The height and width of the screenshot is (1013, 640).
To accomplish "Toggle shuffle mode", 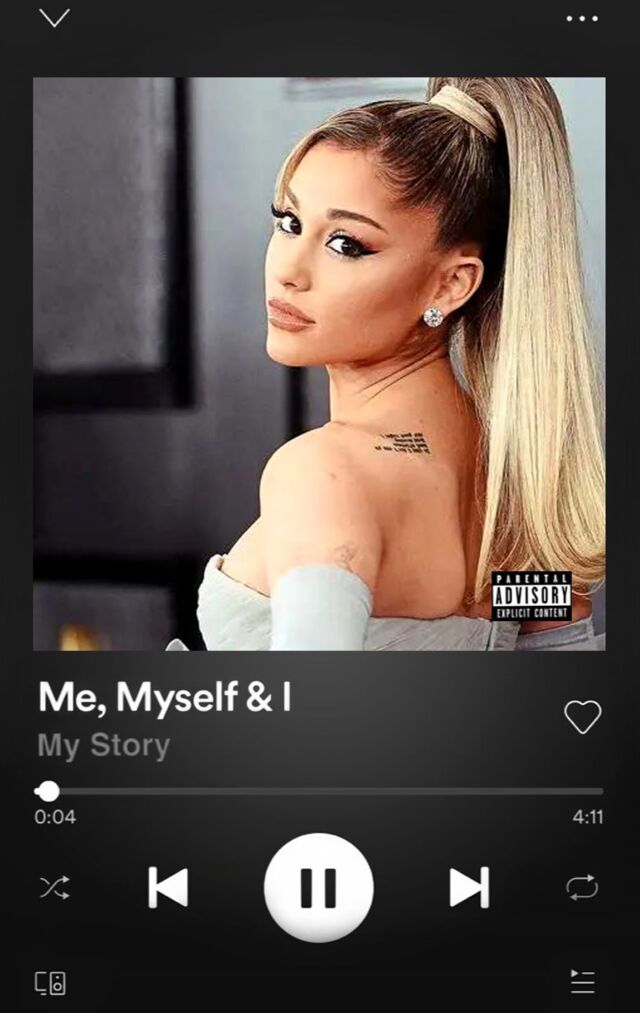I will (54, 887).
